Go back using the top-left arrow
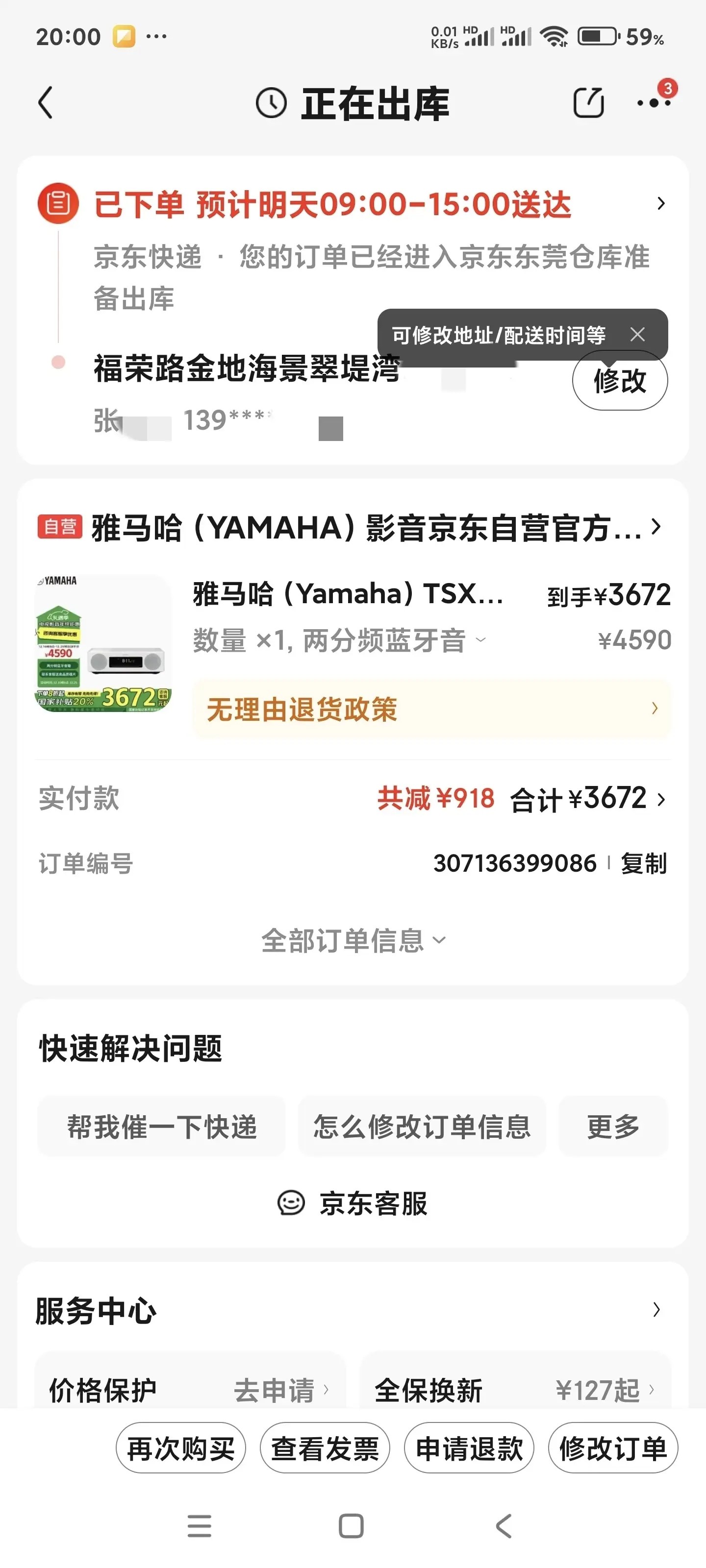 click(x=46, y=102)
